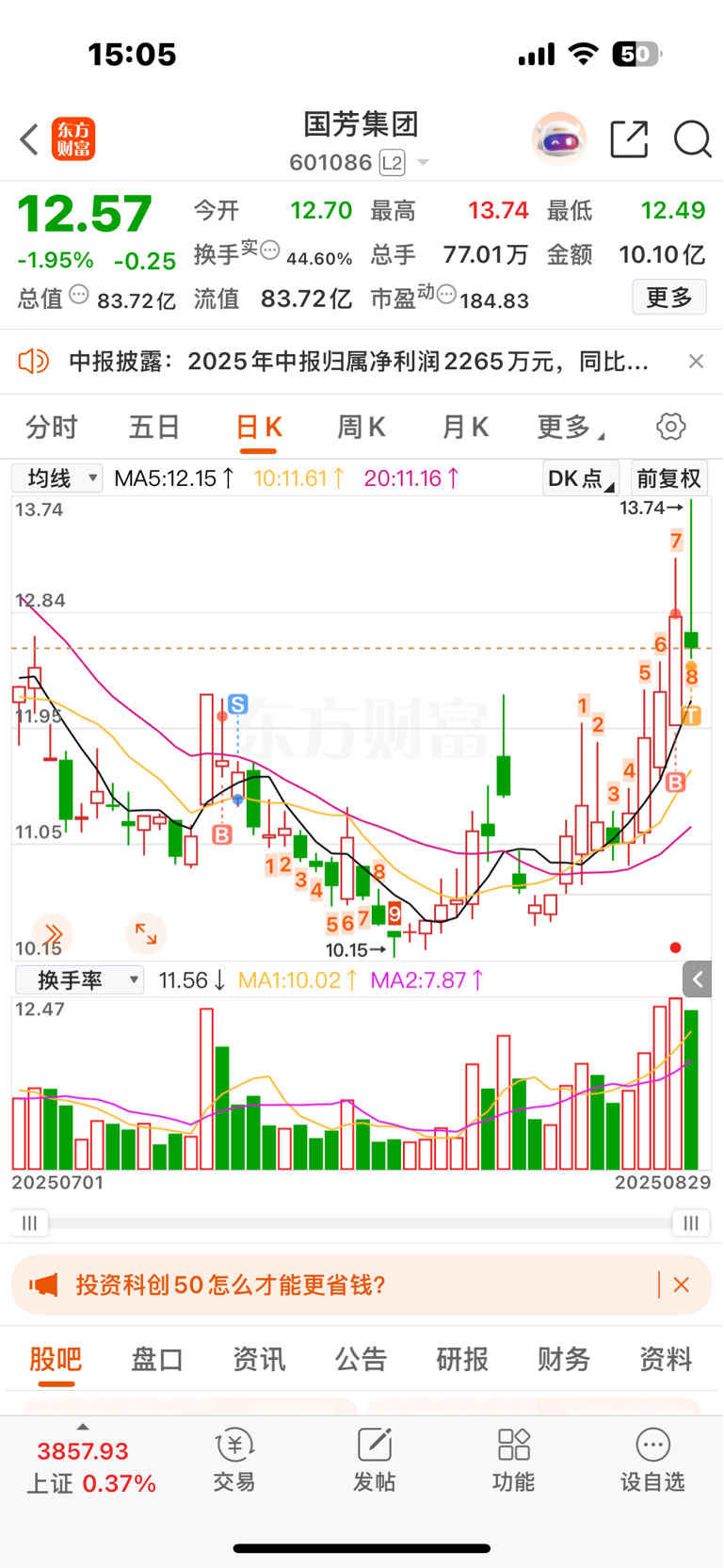This screenshot has height=1568, width=724.
Task: Expand chart to fullscreen icon
Action: point(146,933)
